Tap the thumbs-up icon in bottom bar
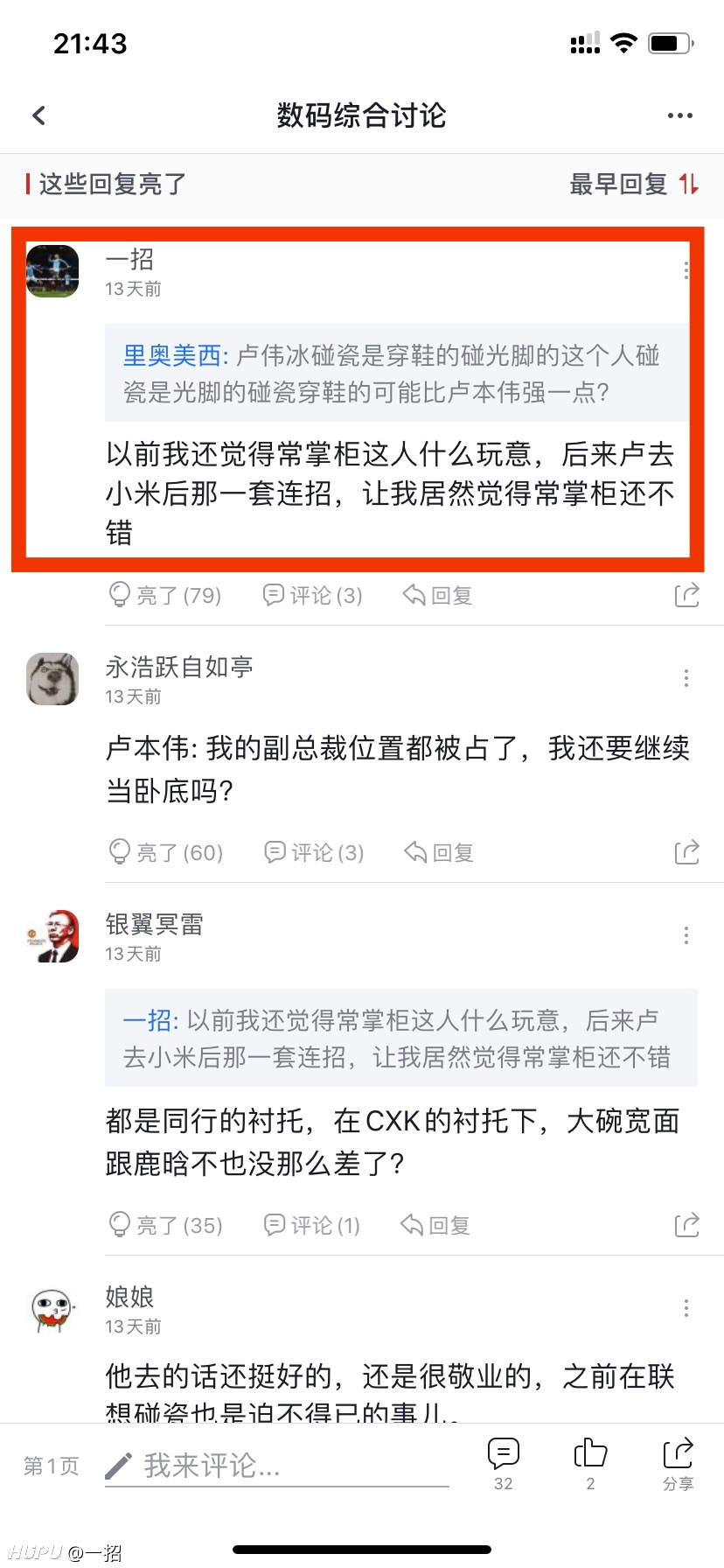 coord(590,1464)
